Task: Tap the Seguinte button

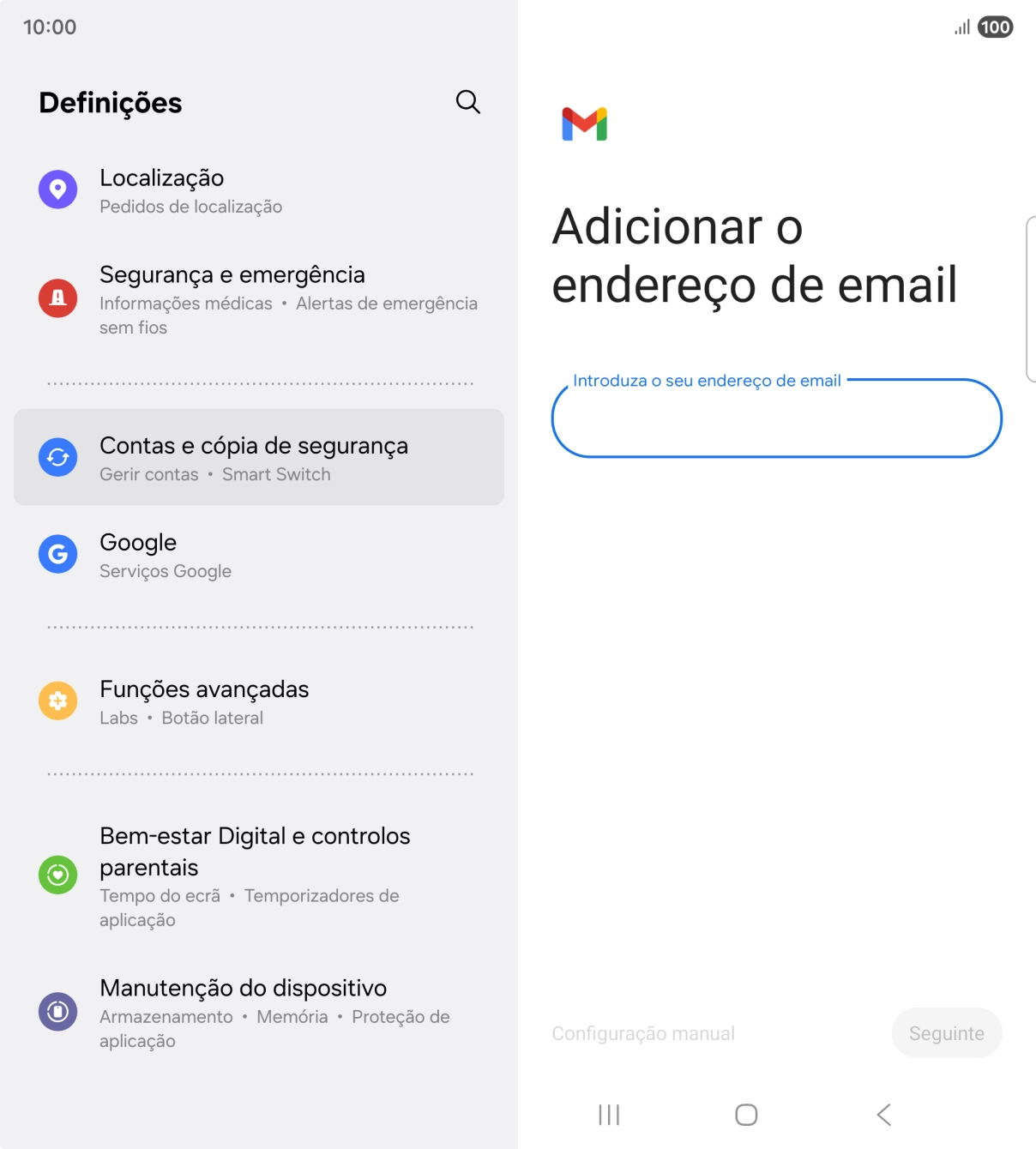Action: click(x=946, y=1033)
